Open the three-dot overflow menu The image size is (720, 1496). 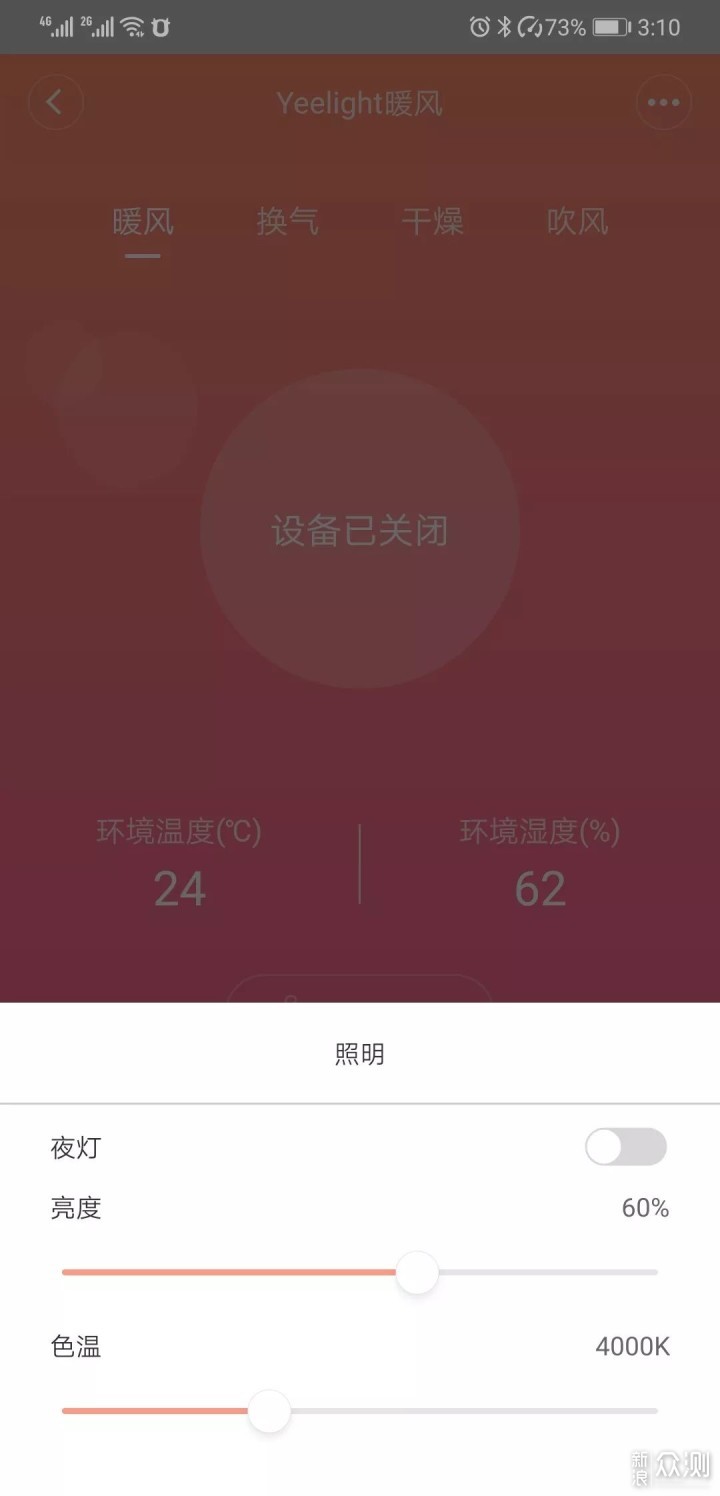click(663, 102)
